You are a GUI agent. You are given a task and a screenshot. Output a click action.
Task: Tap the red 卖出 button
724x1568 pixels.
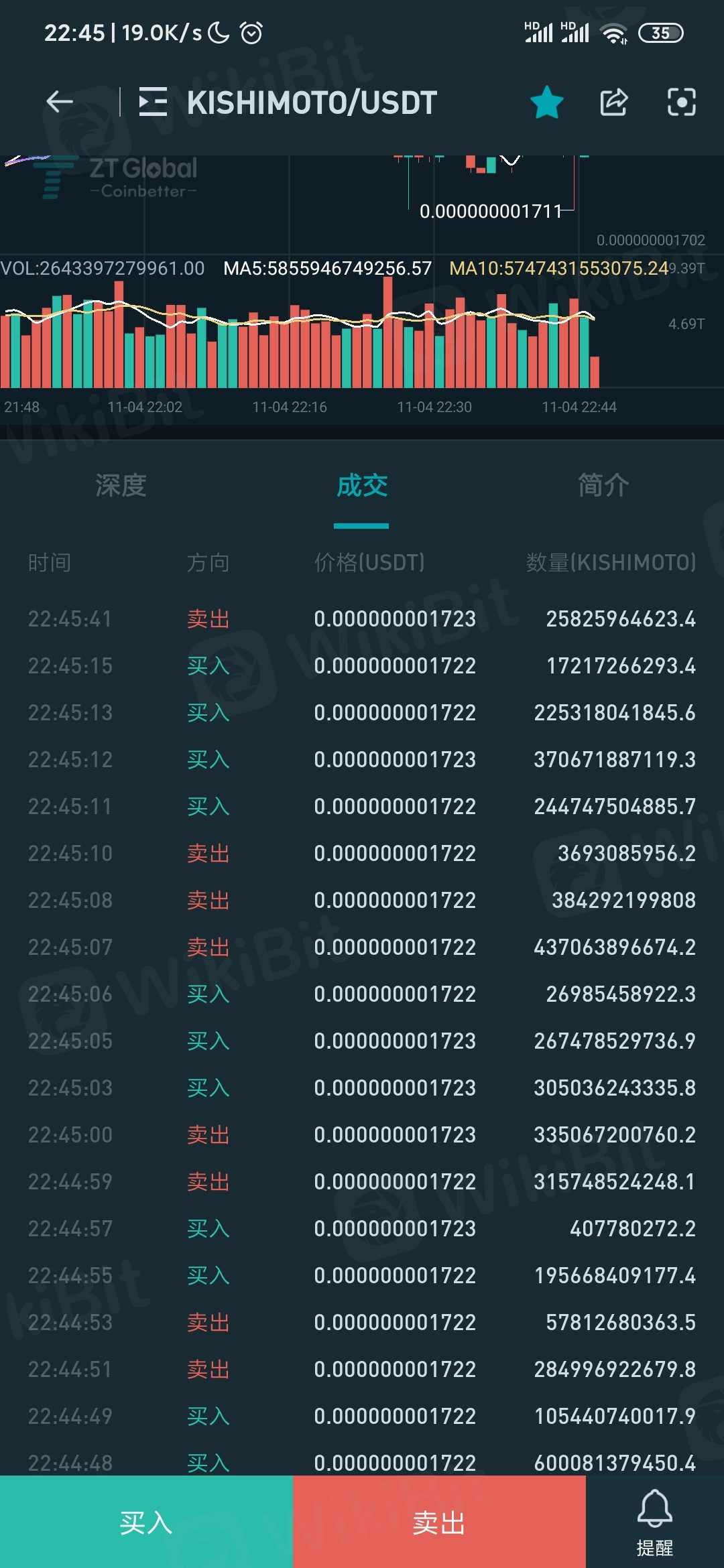[x=439, y=1522]
